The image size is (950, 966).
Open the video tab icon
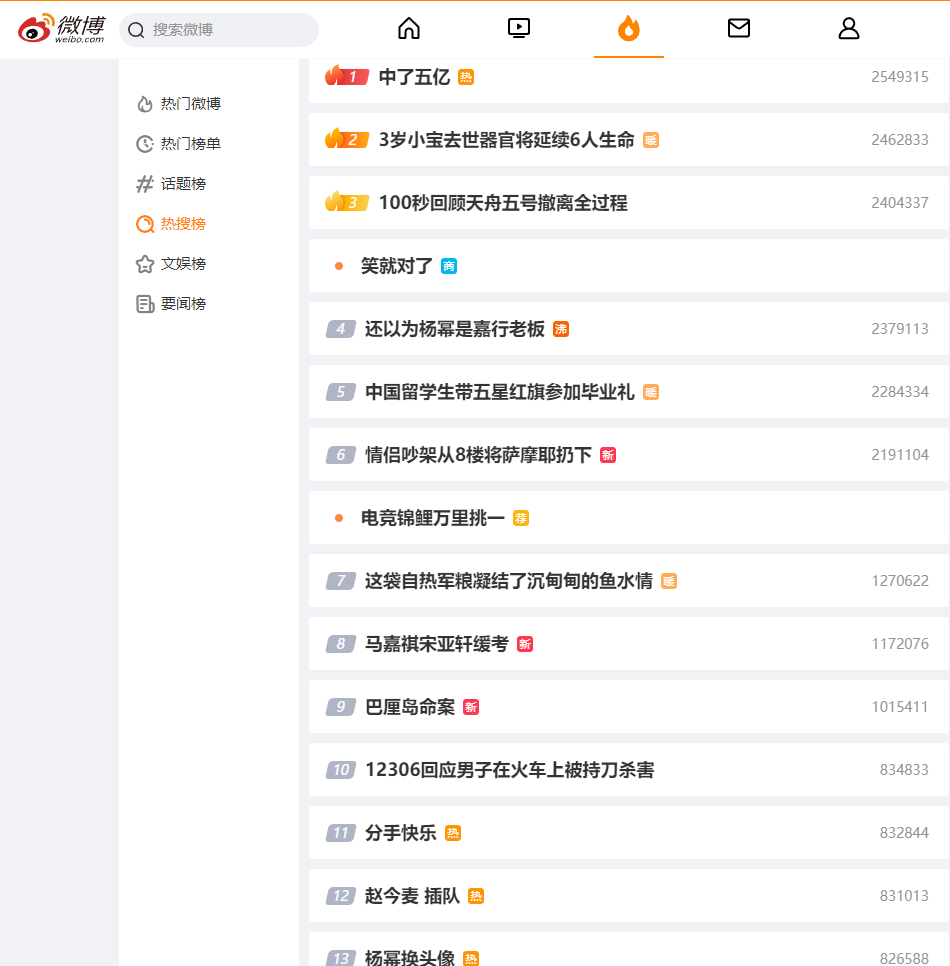[x=519, y=29]
